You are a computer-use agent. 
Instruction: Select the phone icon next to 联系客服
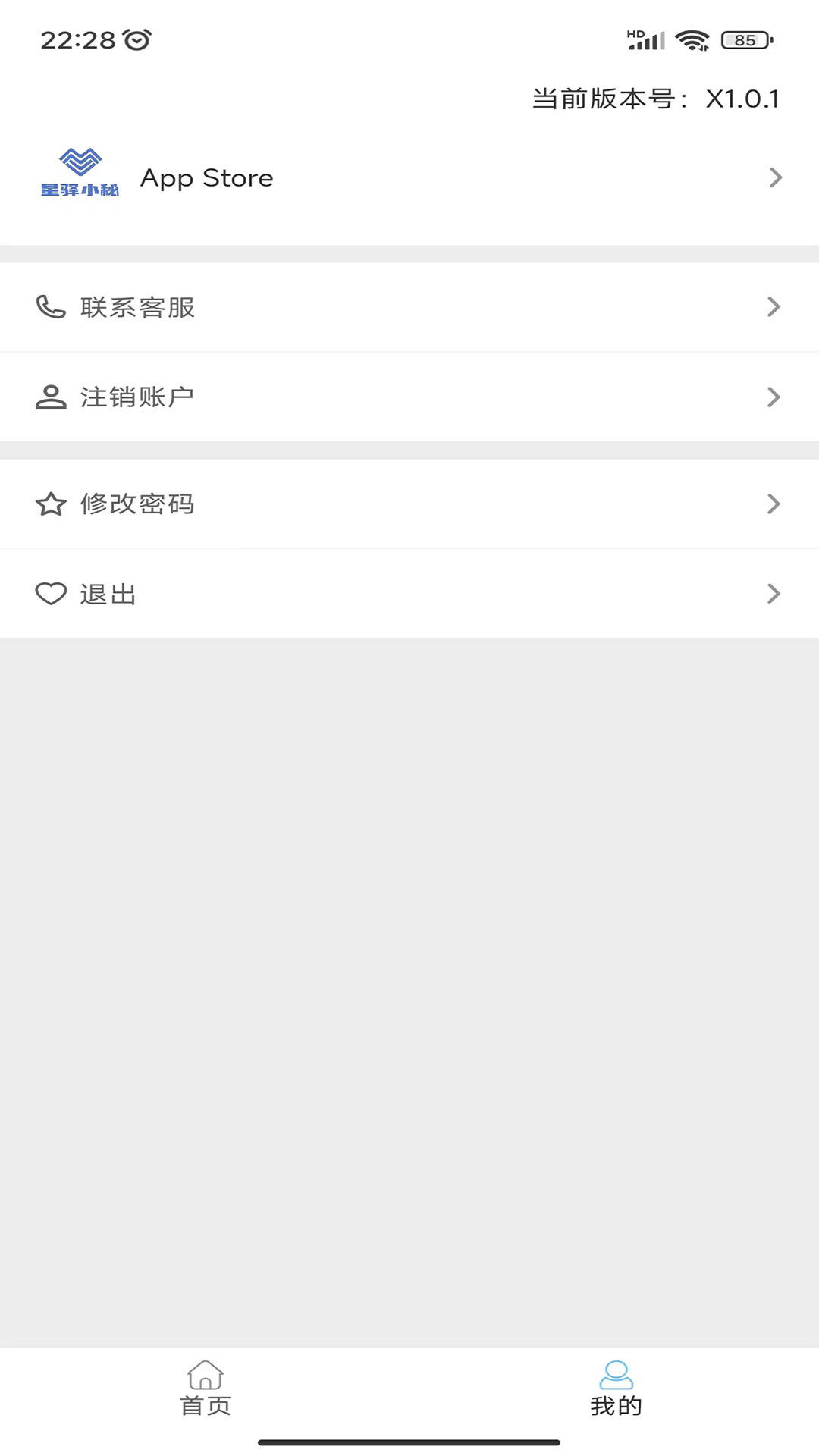(51, 306)
